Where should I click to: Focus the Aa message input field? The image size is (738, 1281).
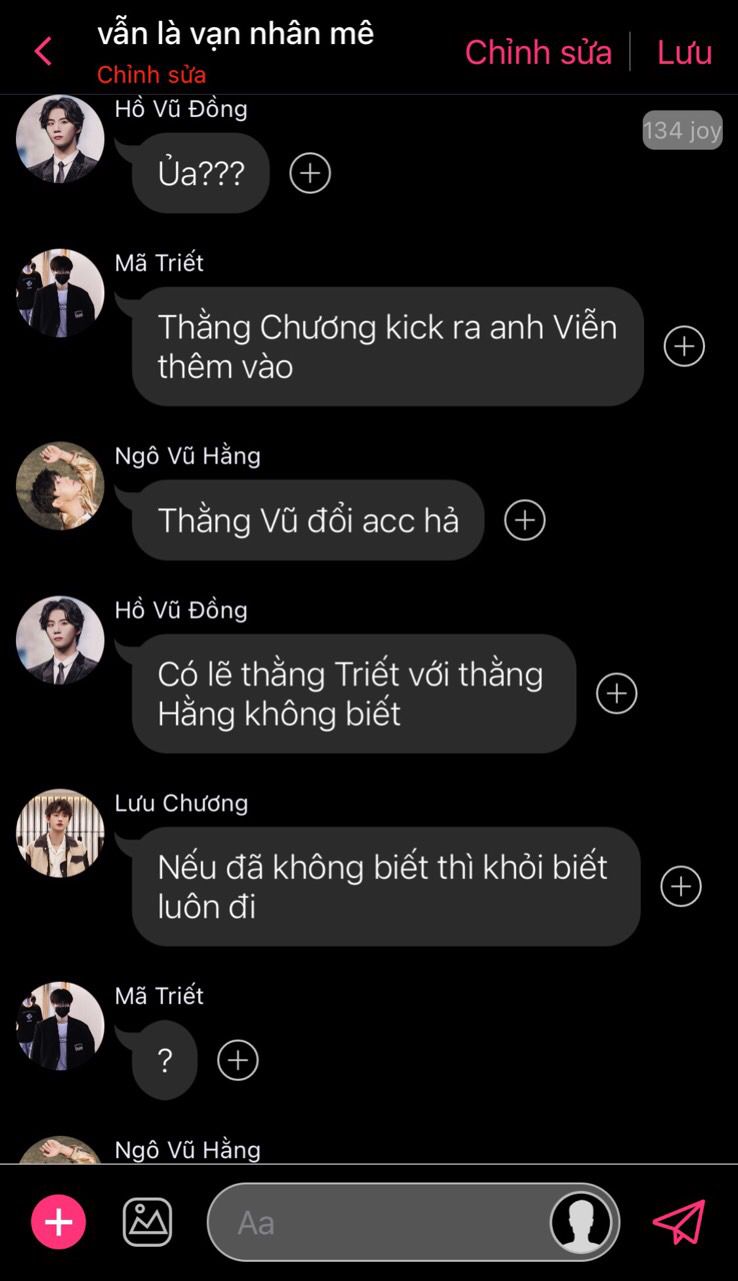pos(380,1222)
